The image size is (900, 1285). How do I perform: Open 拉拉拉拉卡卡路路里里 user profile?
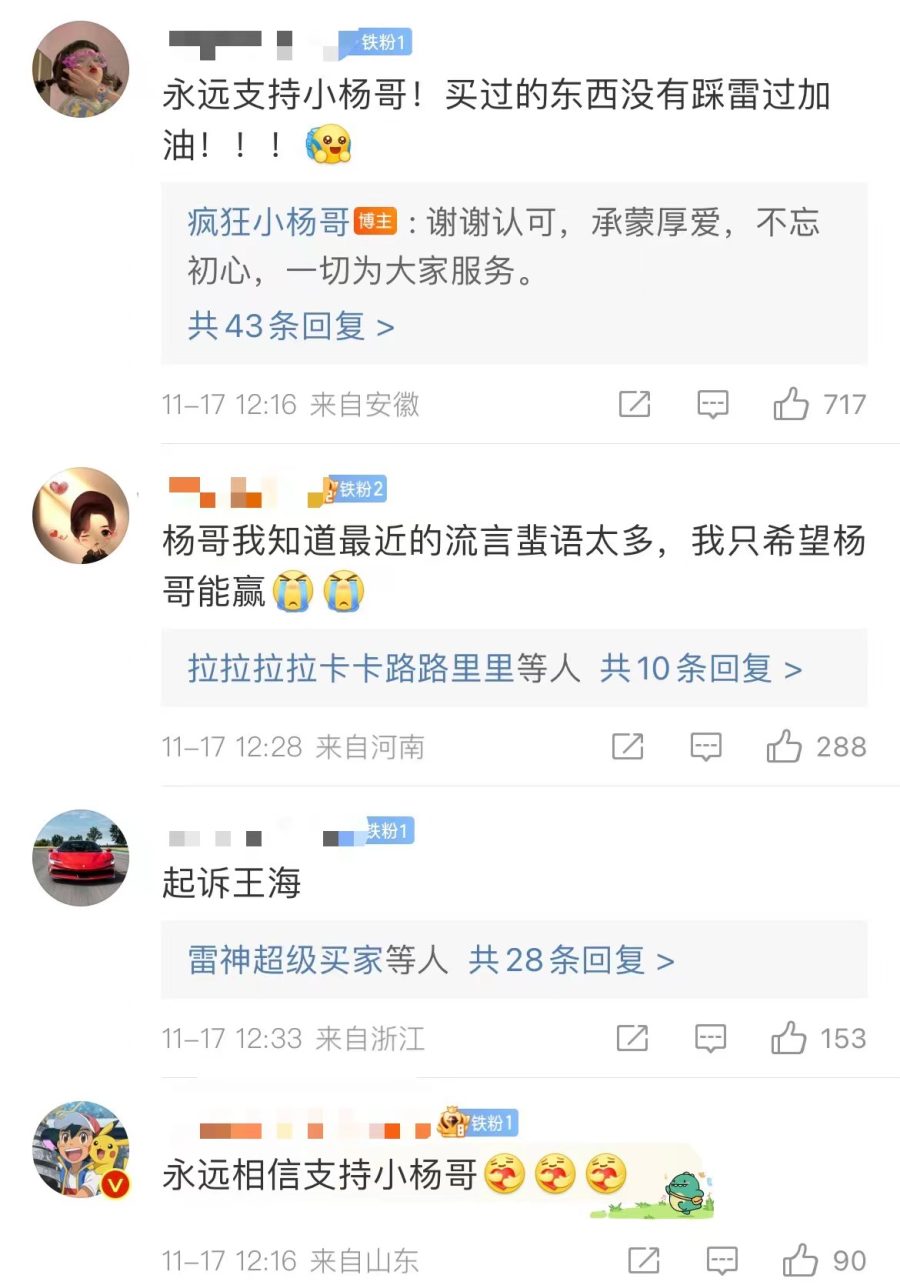pos(350,669)
